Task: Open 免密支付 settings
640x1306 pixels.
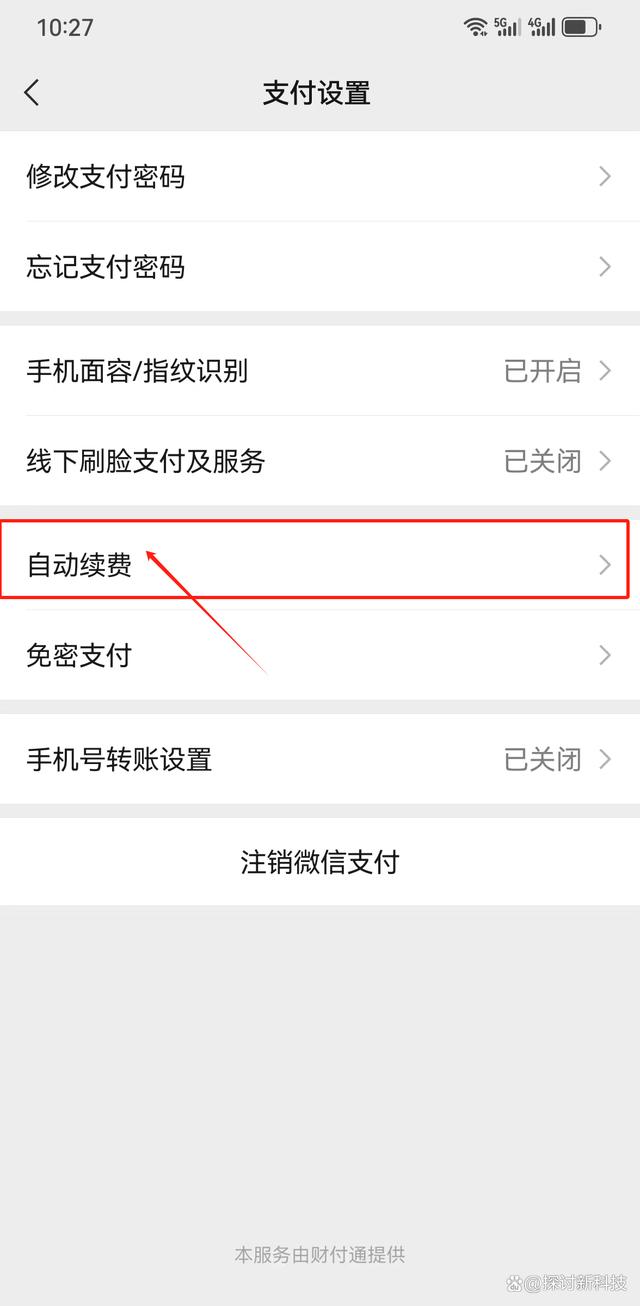Action: click(320, 655)
